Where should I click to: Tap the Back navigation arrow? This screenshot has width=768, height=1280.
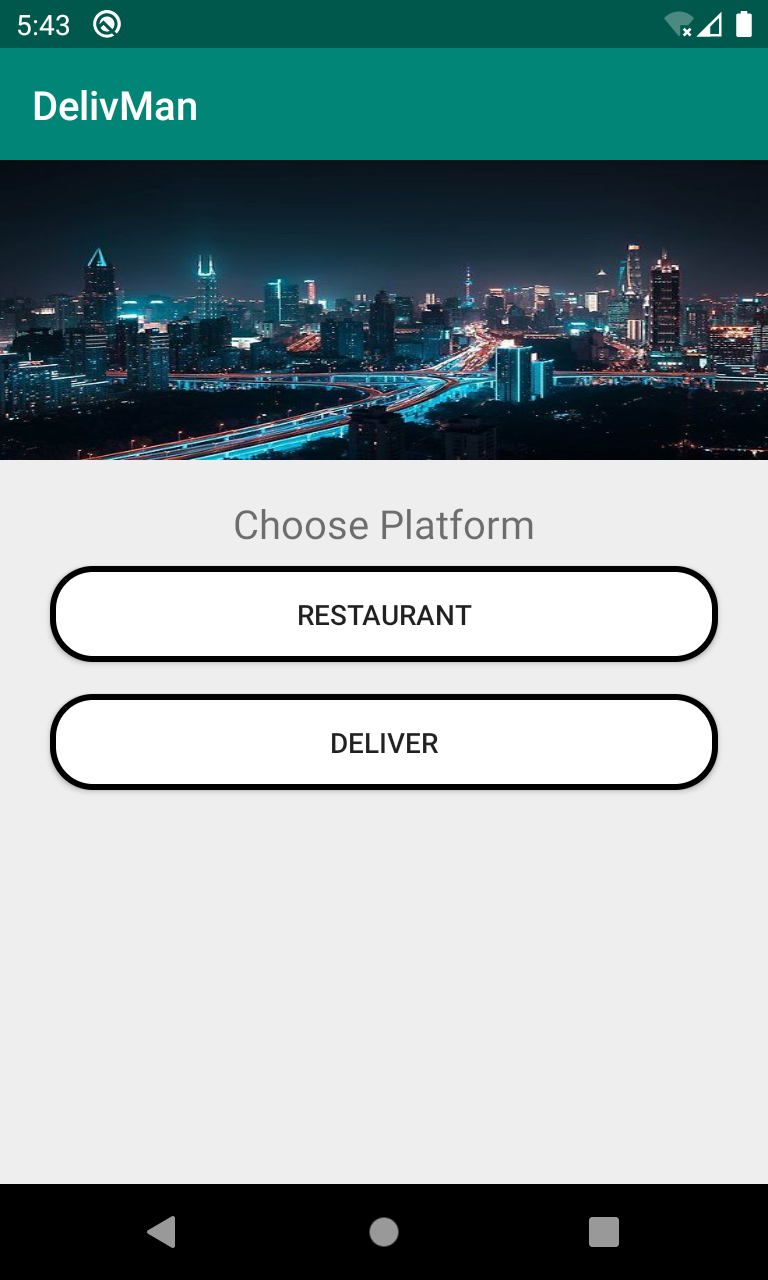[x=162, y=1232]
